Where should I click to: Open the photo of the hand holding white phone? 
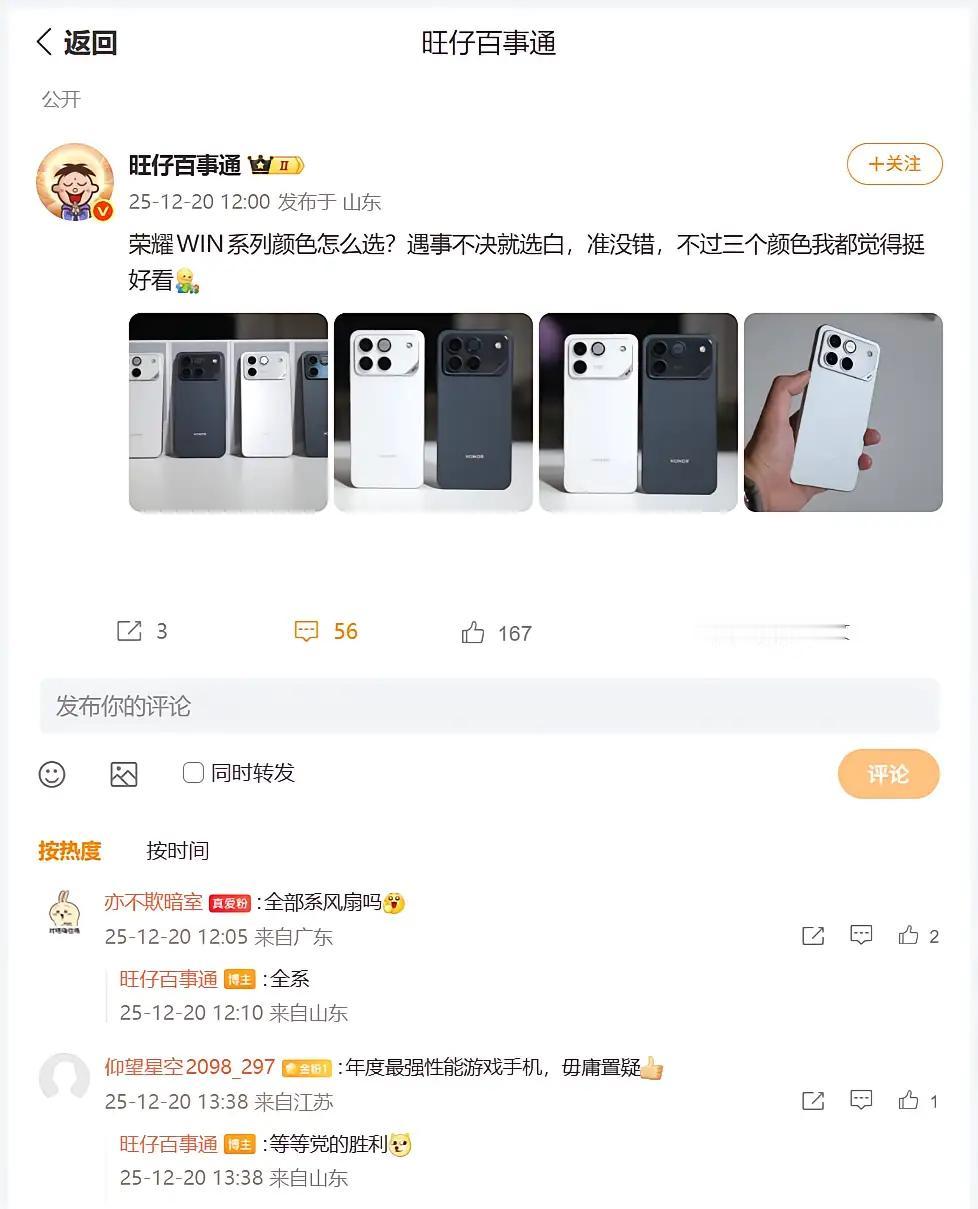coord(843,413)
